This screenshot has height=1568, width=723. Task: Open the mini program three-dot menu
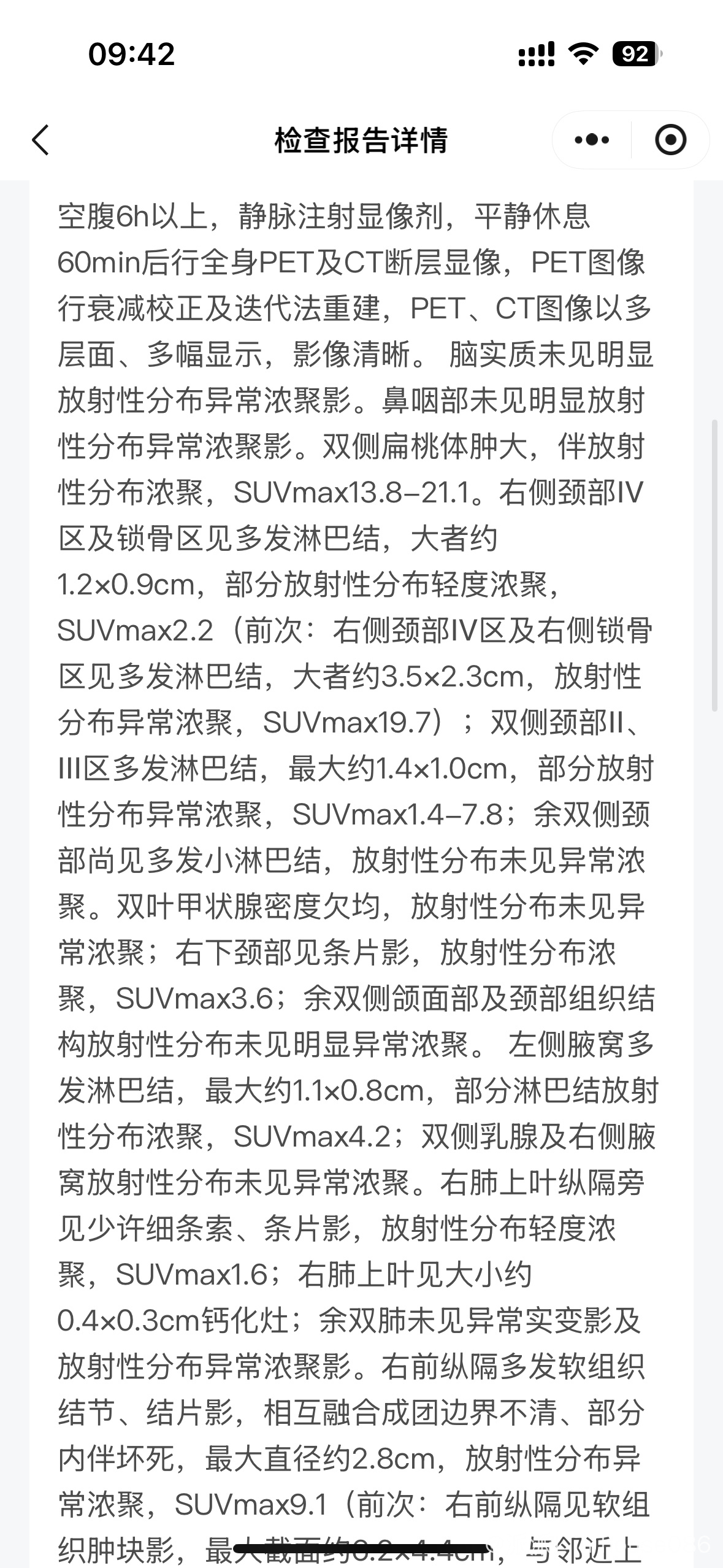click(x=592, y=140)
